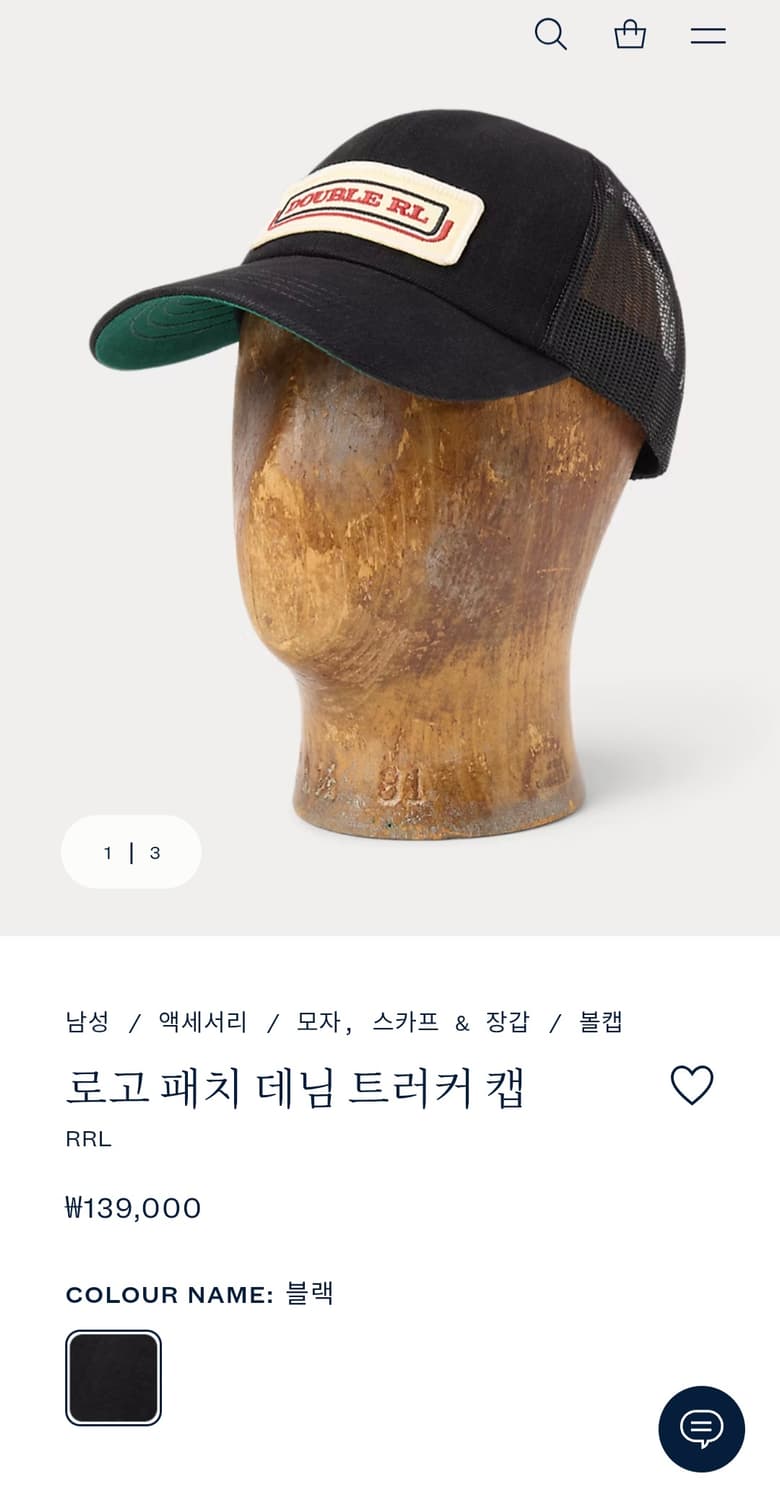Tap the heart to favorite the trucker cap
This screenshot has width=780, height=1500.
(x=690, y=1084)
